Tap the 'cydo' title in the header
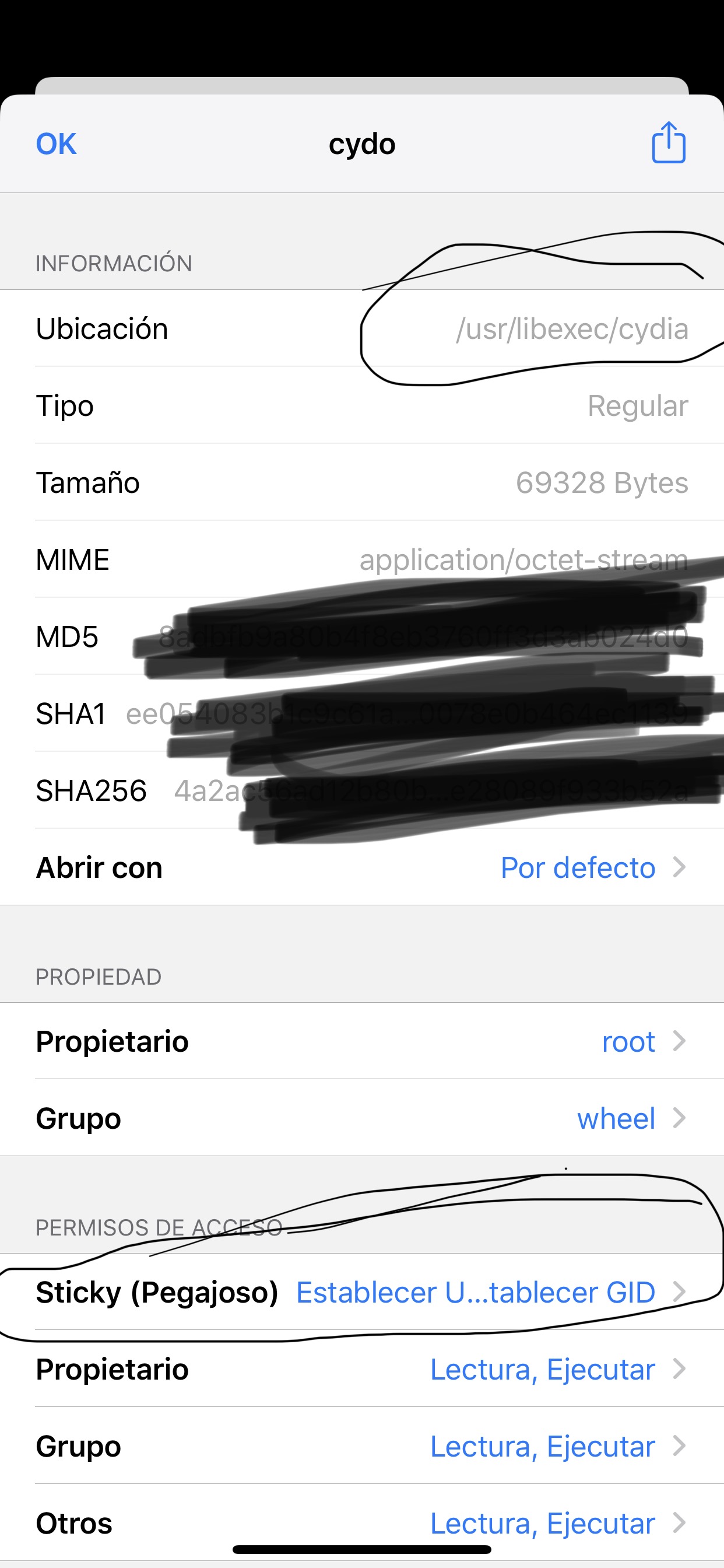The width and height of the screenshot is (724, 1568). [362, 143]
